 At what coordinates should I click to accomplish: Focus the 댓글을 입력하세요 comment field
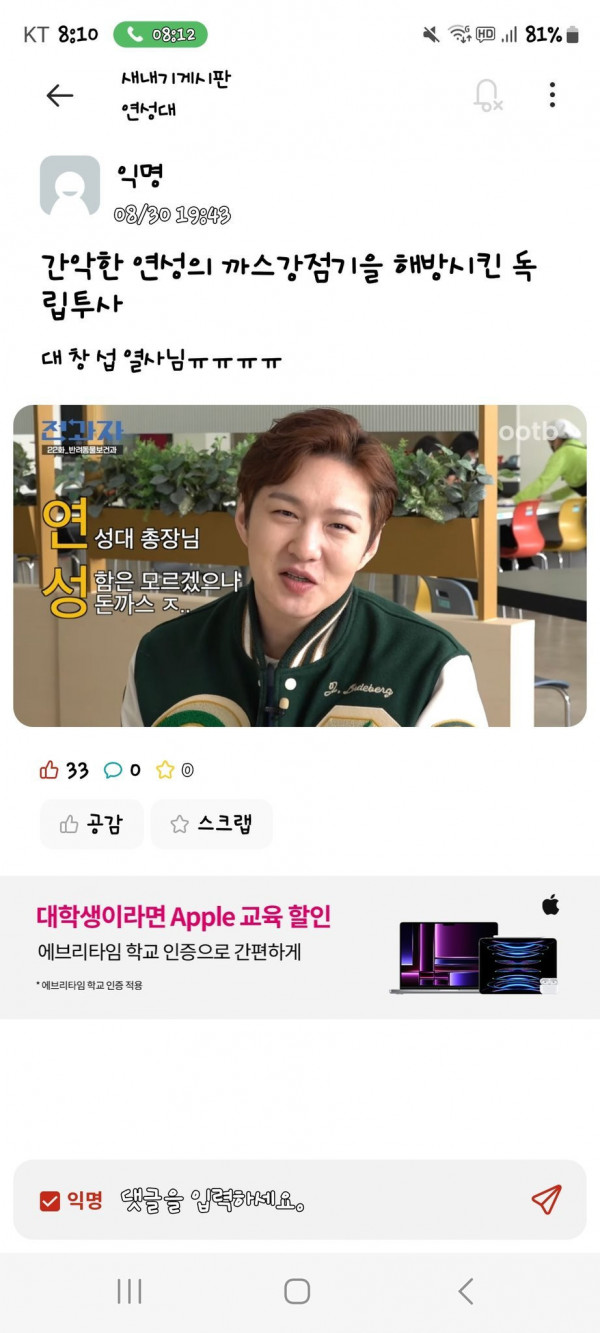(300, 1201)
